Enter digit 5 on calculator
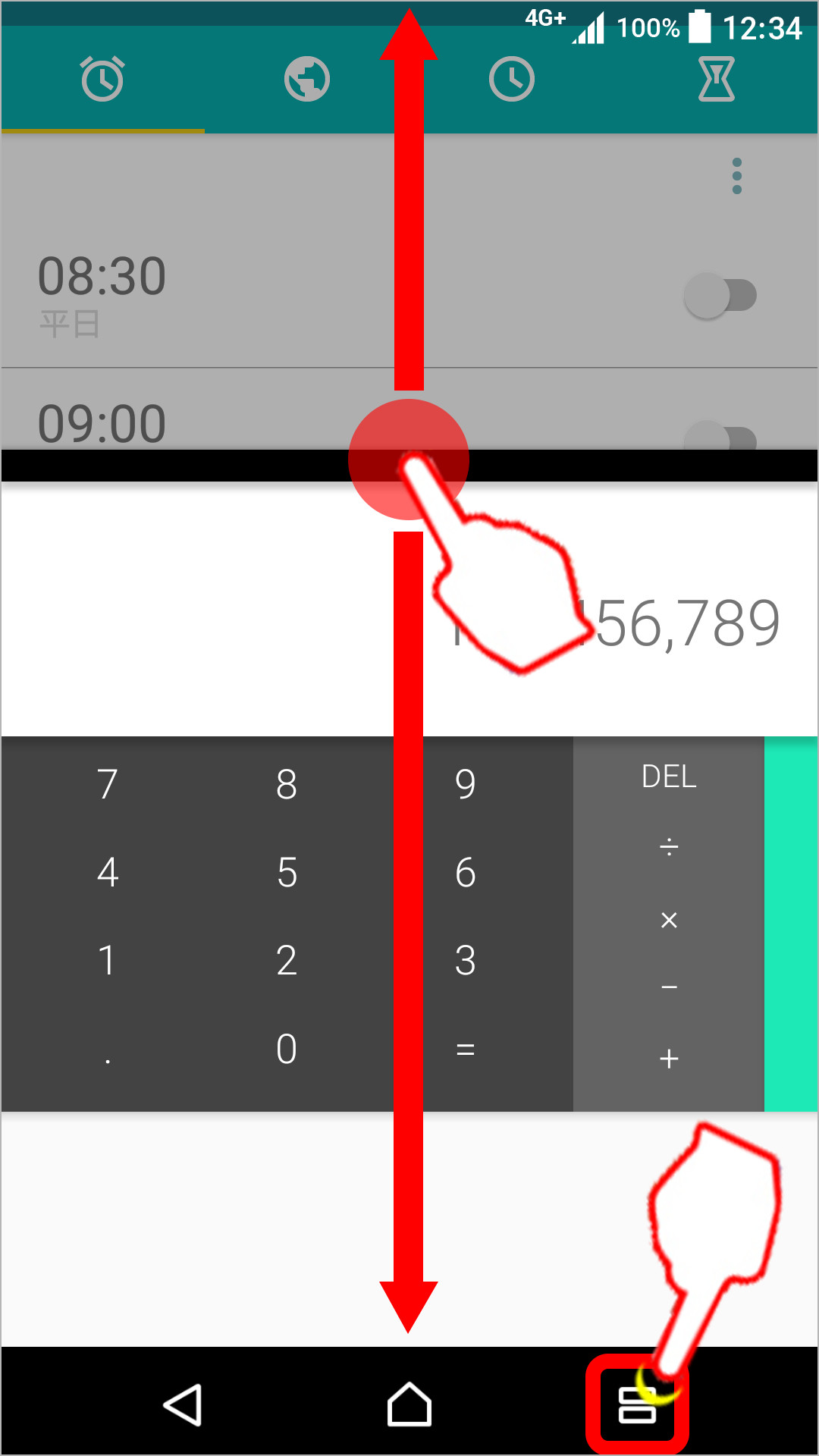The height and width of the screenshot is (1456, 819). click(x=287, y=872)
